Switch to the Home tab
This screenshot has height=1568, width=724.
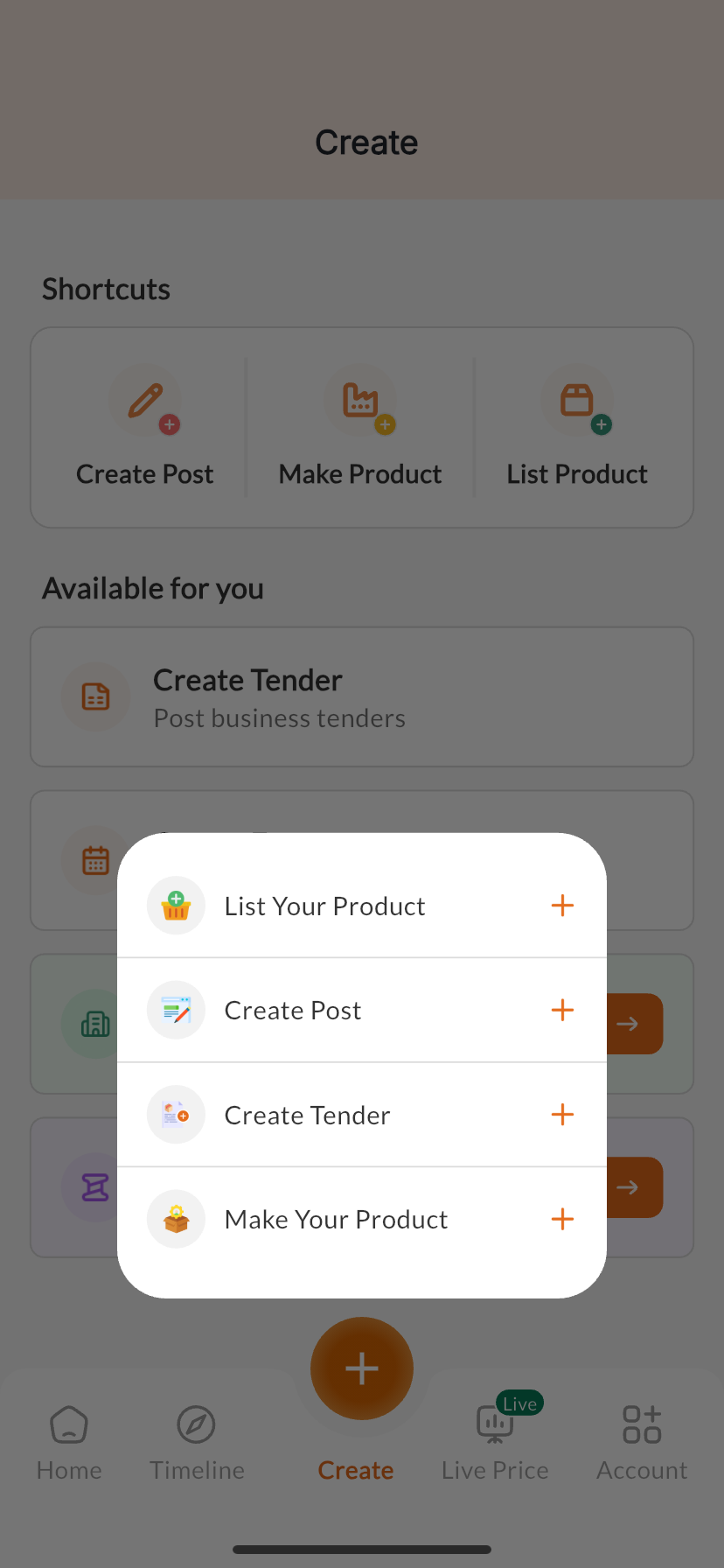(x=69, y=1441)
